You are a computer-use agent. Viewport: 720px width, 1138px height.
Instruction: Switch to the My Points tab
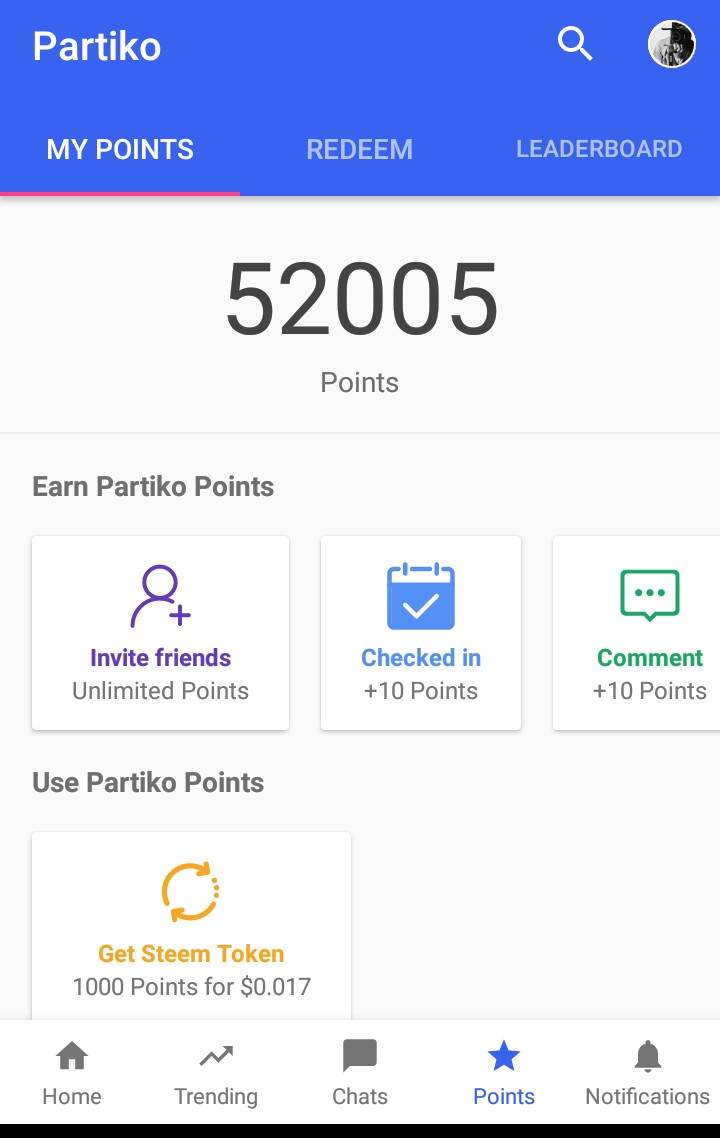[x=120, y=150]
